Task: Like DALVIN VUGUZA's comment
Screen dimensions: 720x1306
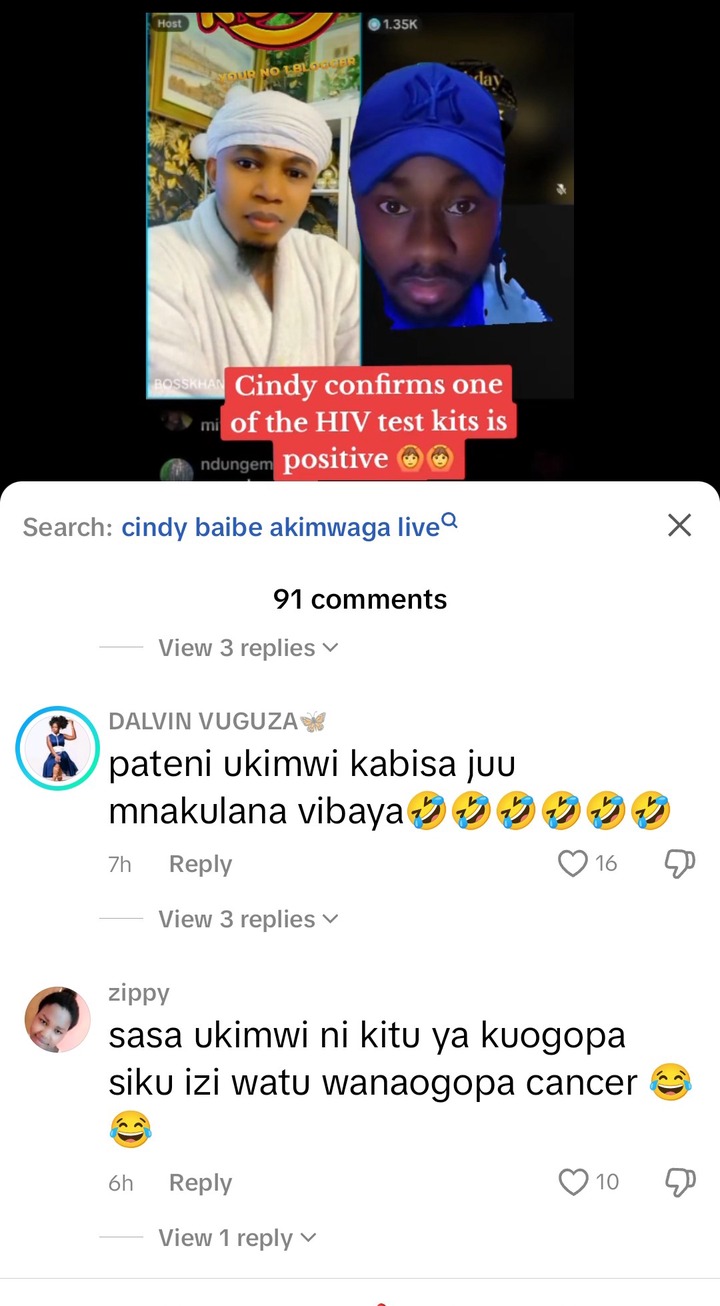Action: pos(573,863)
